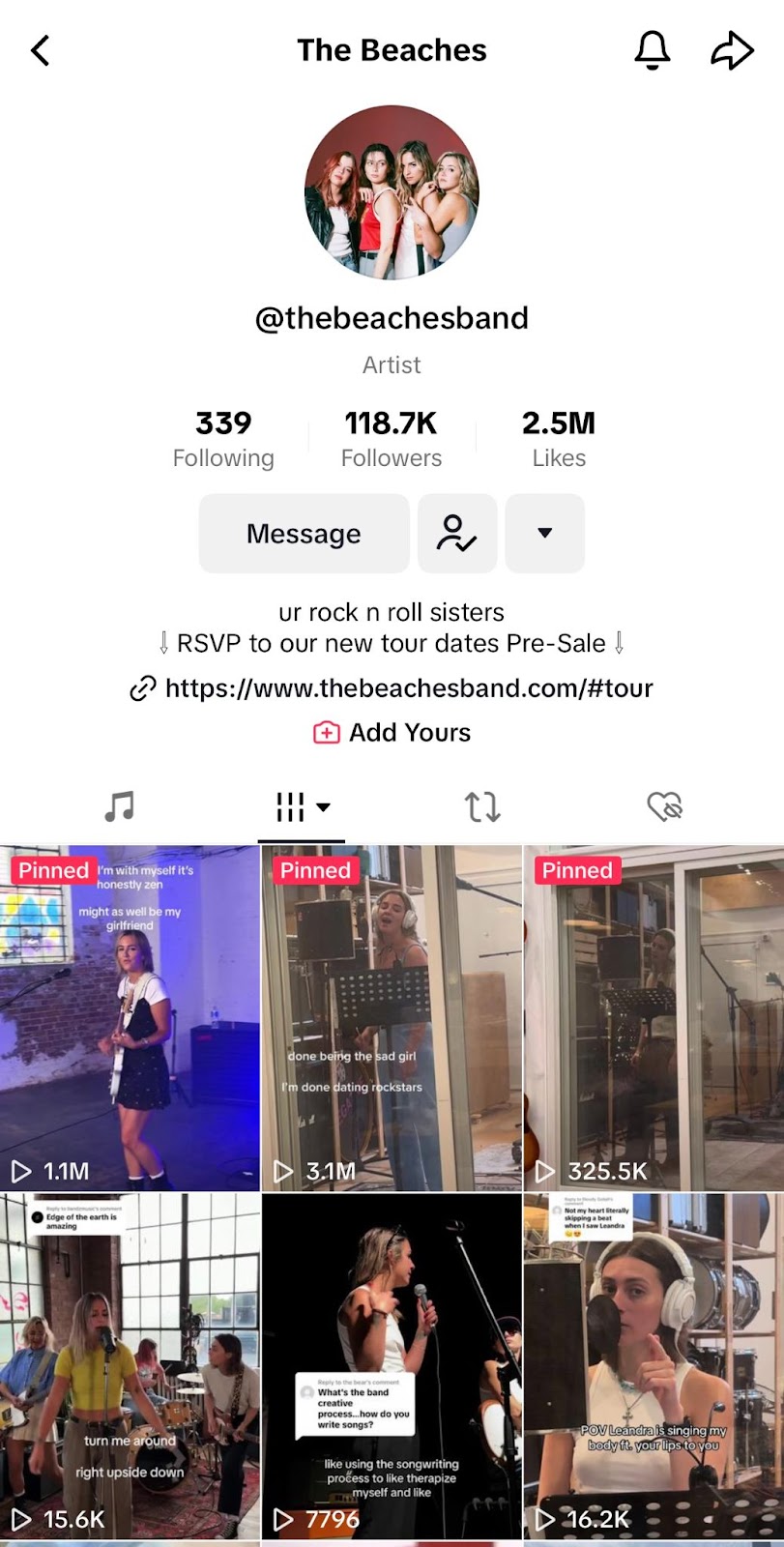Play pinned video with 1.1M views

click(x=130, y=1018)
